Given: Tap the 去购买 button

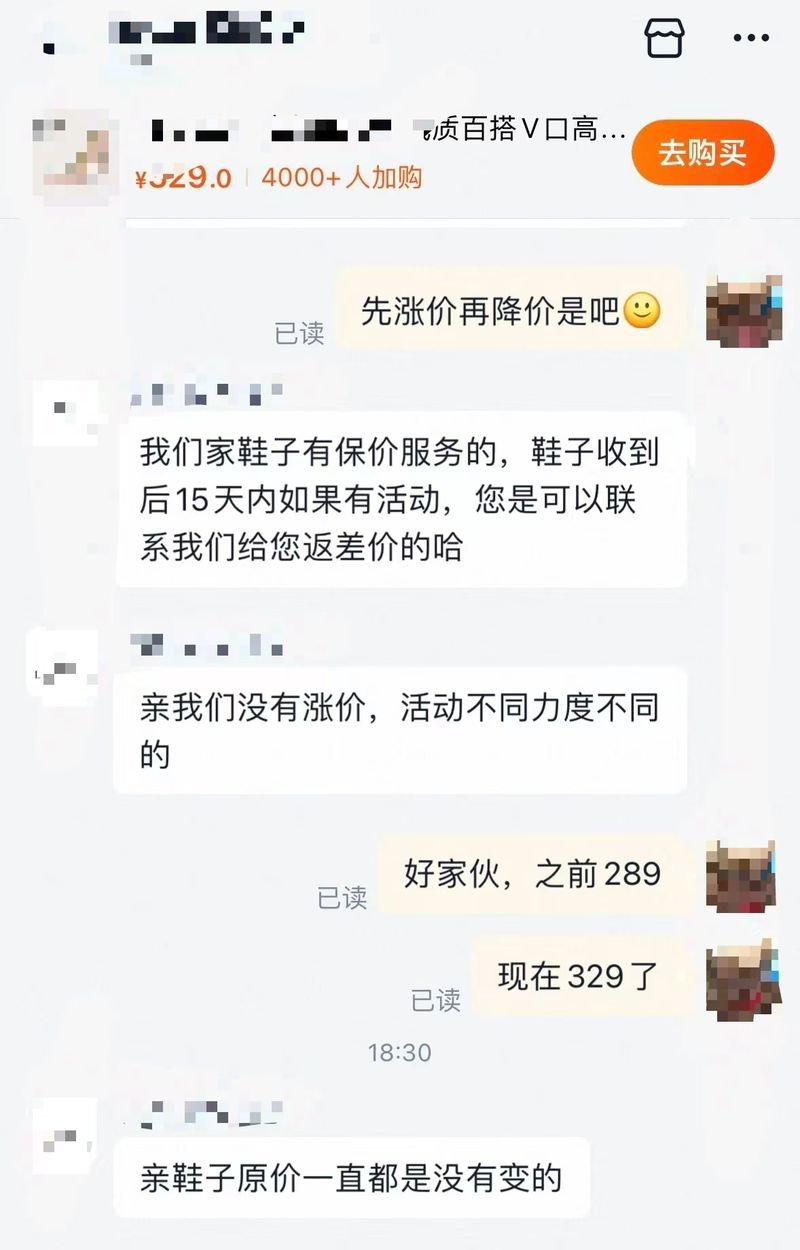Looking at the screenshot, I should 702,153.
